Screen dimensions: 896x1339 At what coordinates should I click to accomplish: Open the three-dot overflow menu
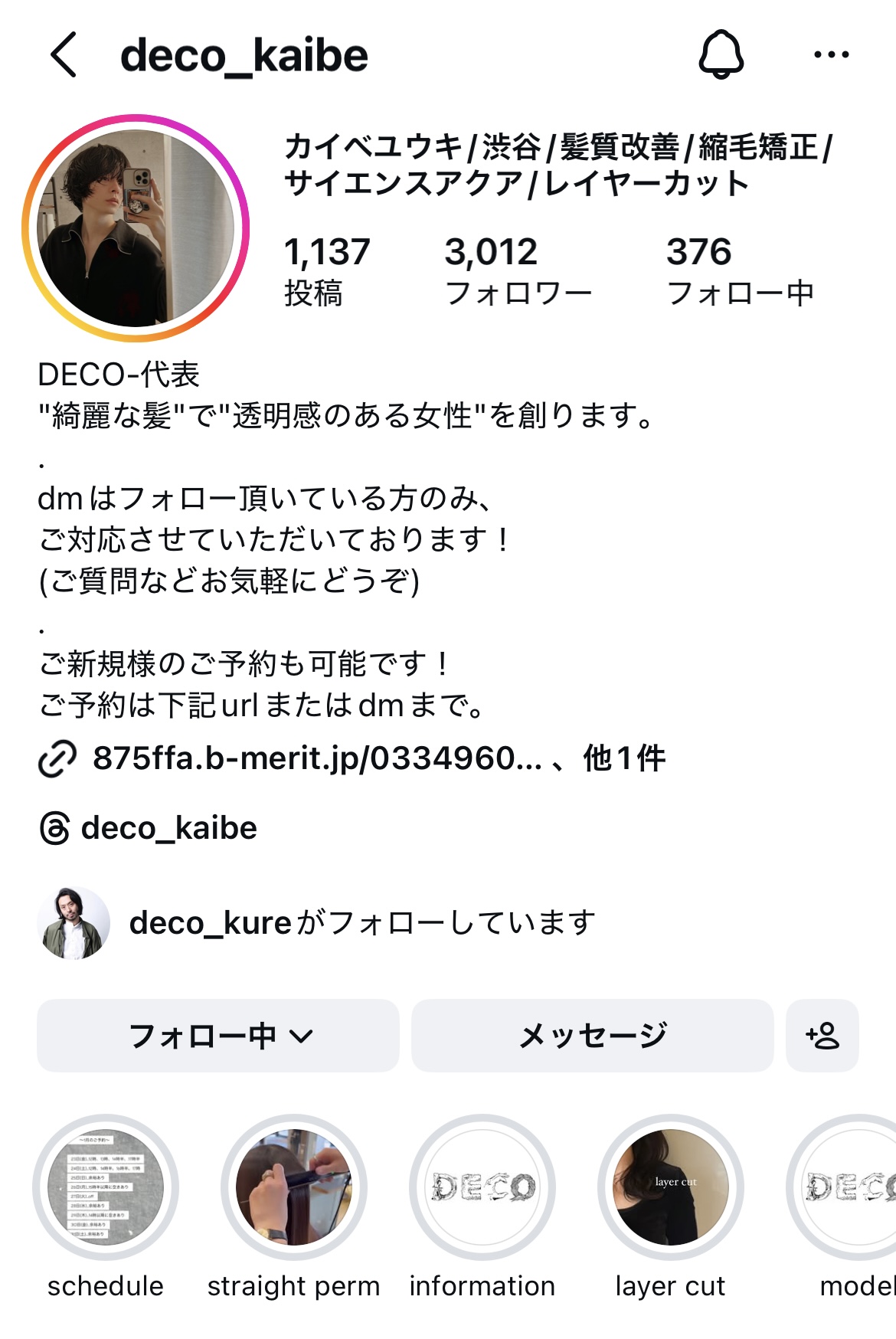tap(831, 55)
